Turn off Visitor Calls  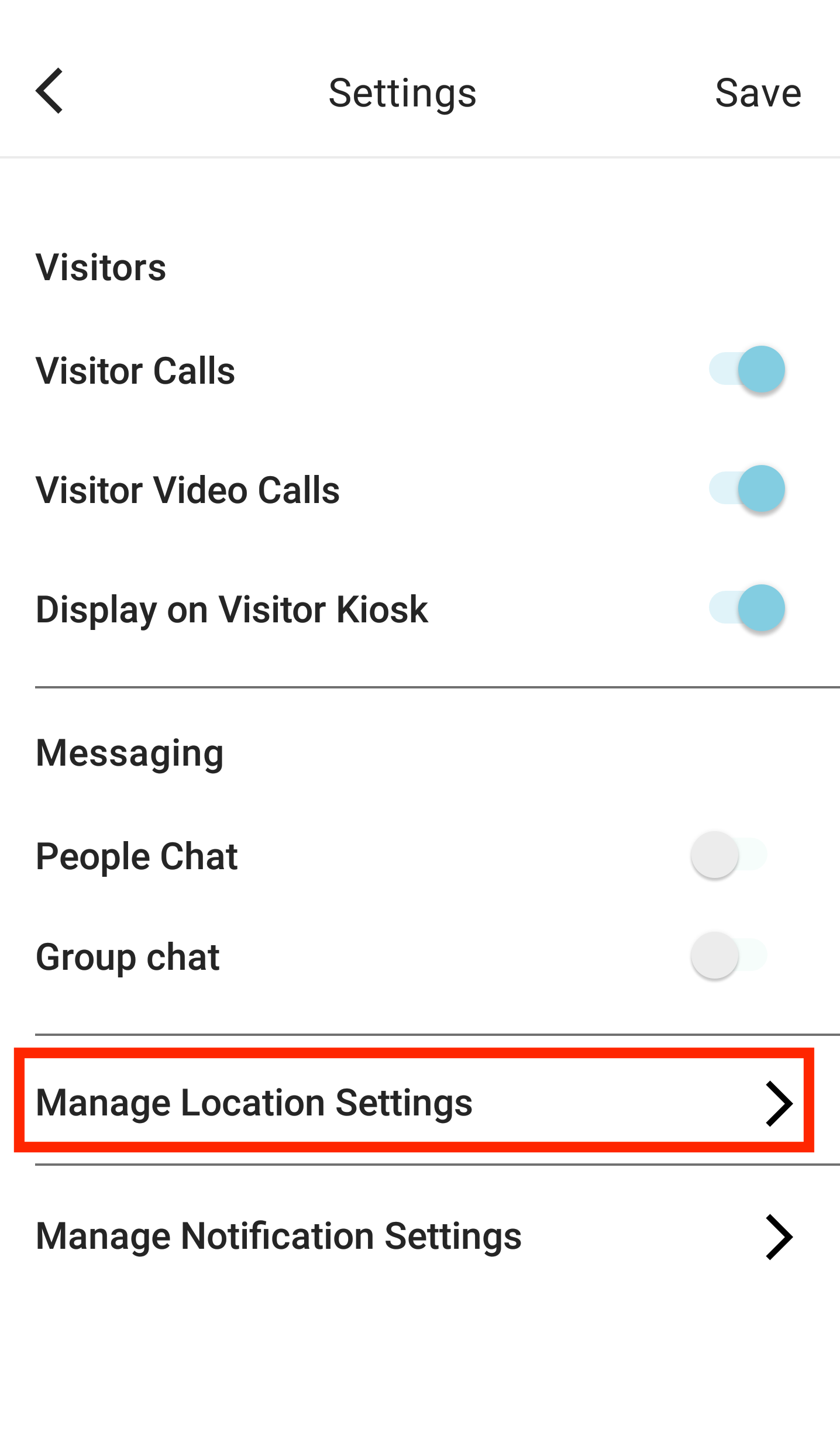pyautogui.click(x=747, y=370)
